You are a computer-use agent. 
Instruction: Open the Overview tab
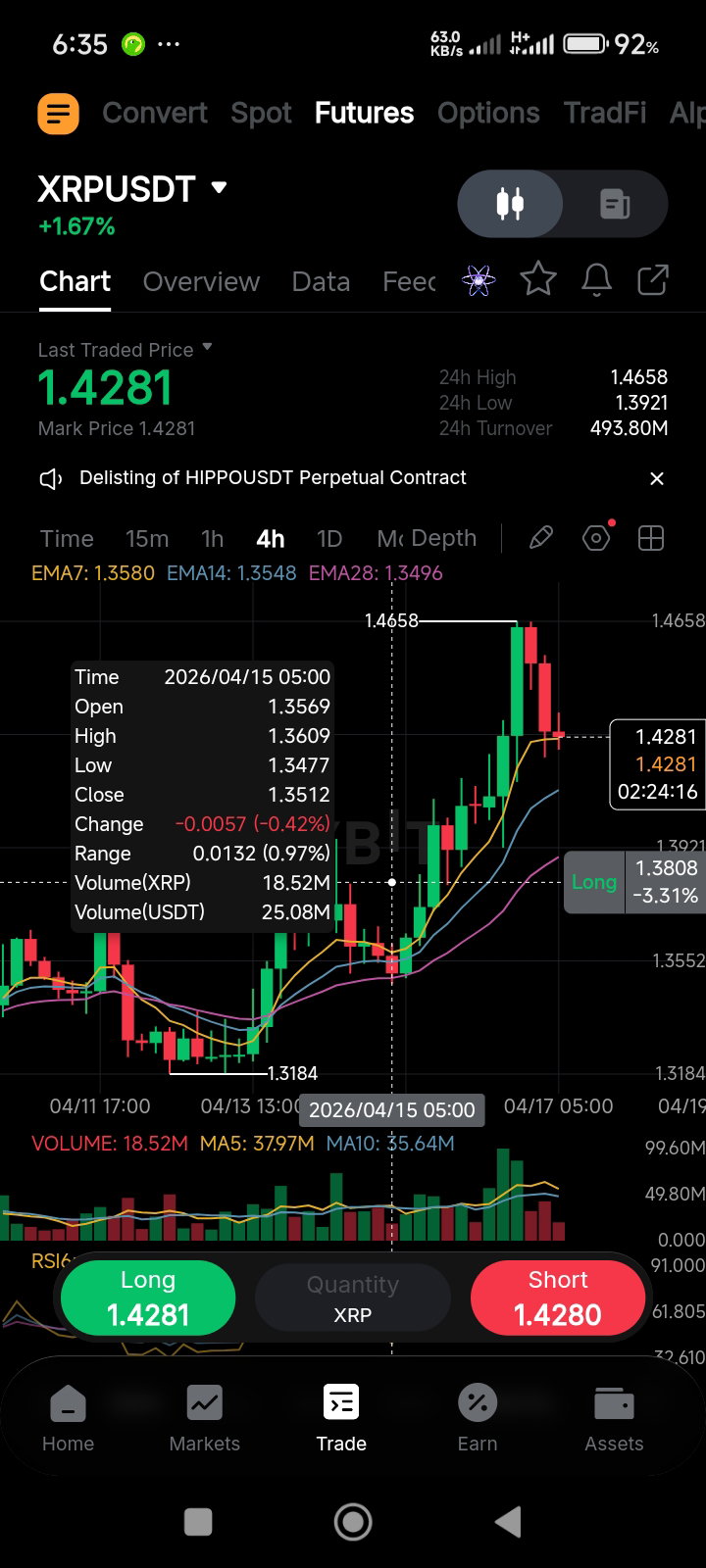[x=201, y=282]
